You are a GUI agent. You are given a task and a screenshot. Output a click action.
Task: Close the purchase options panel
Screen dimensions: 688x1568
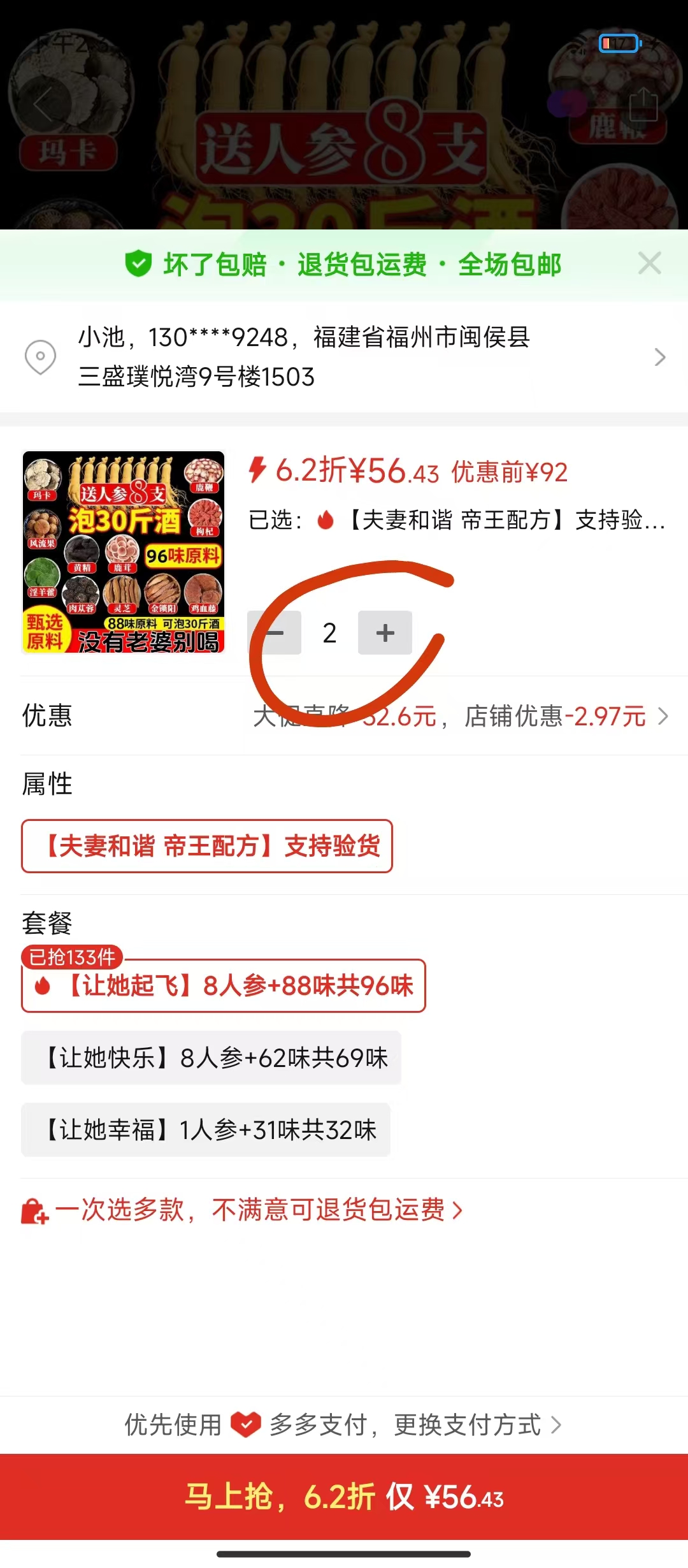[649, 263]
